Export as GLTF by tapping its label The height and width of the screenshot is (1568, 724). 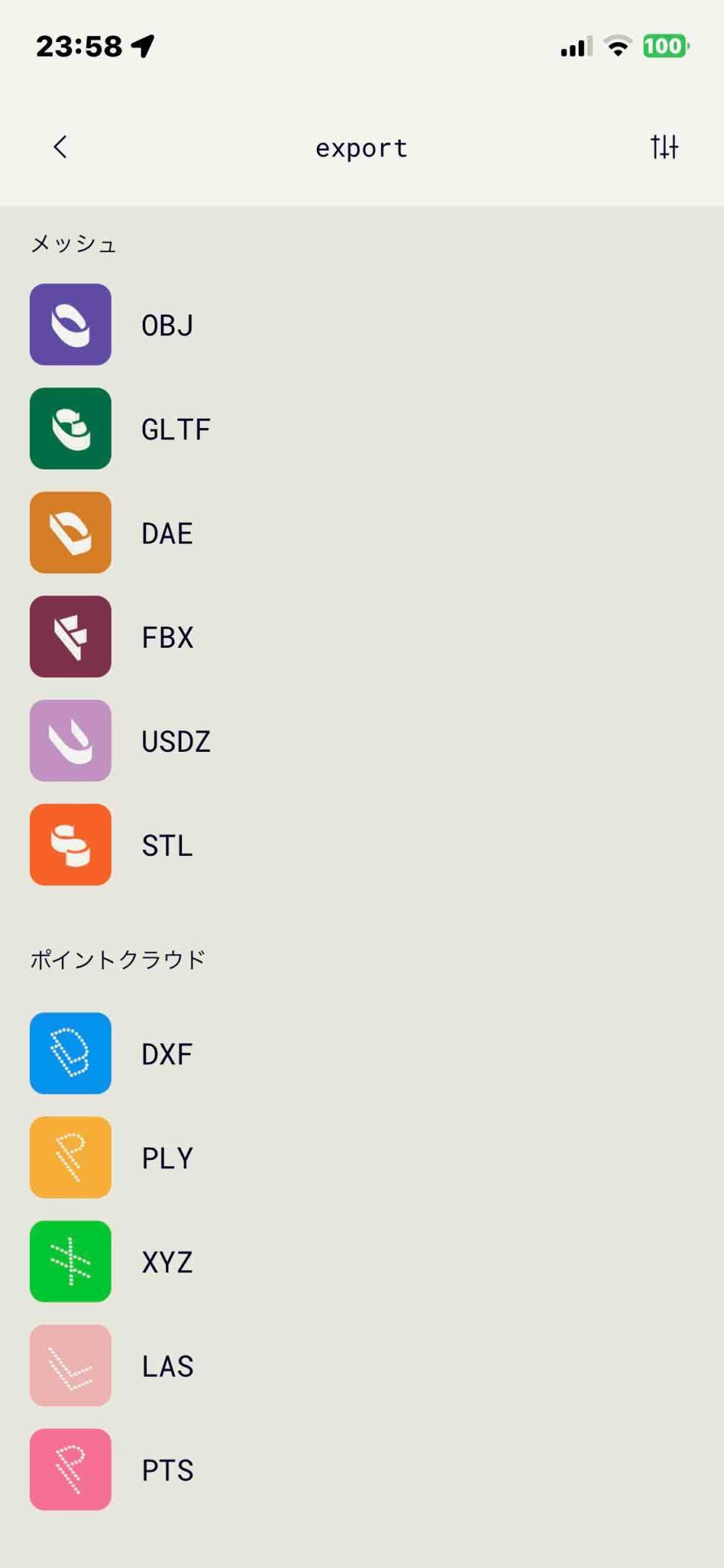pos(176,429)
